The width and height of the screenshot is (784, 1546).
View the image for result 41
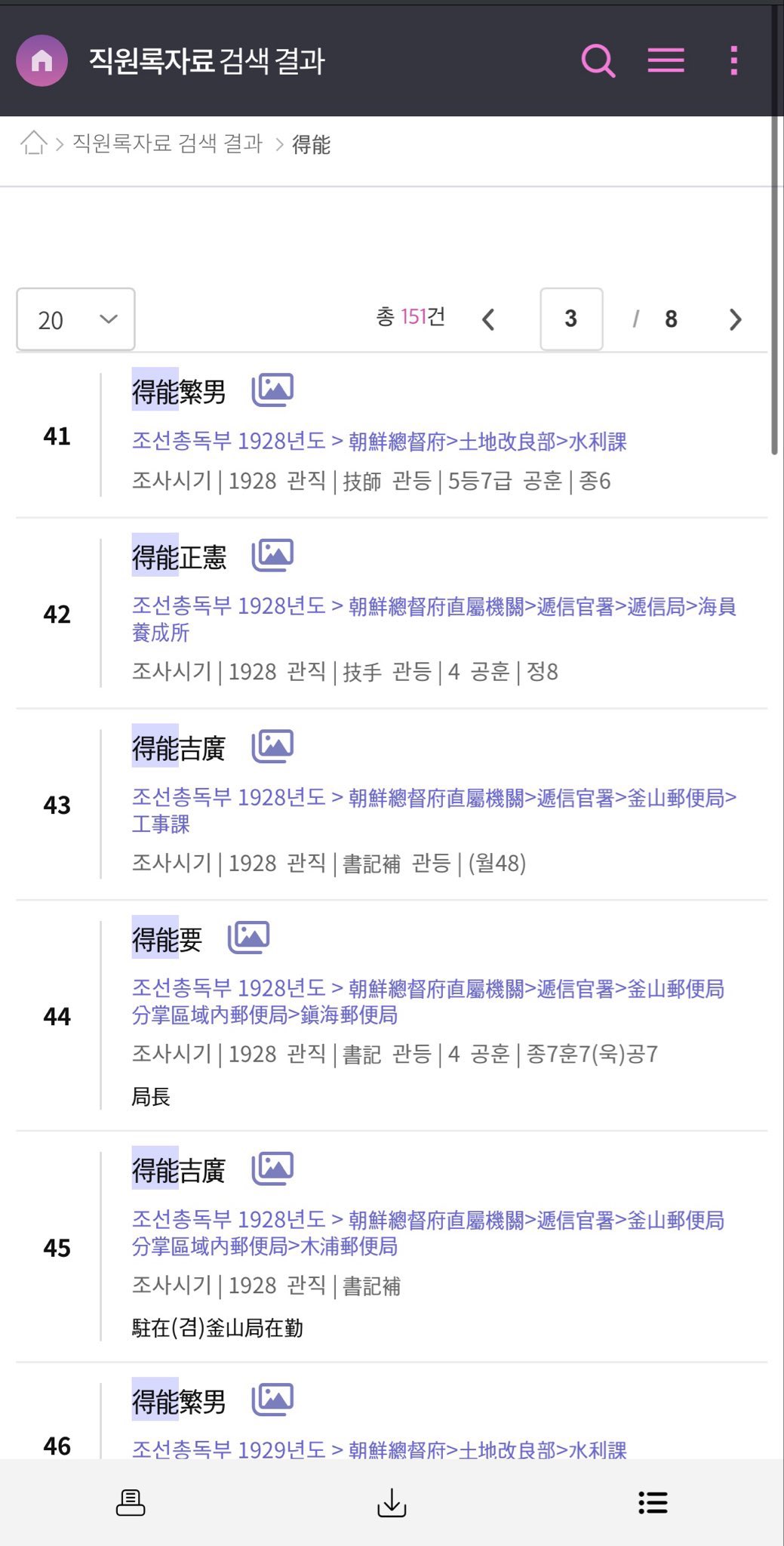[272, 390]
